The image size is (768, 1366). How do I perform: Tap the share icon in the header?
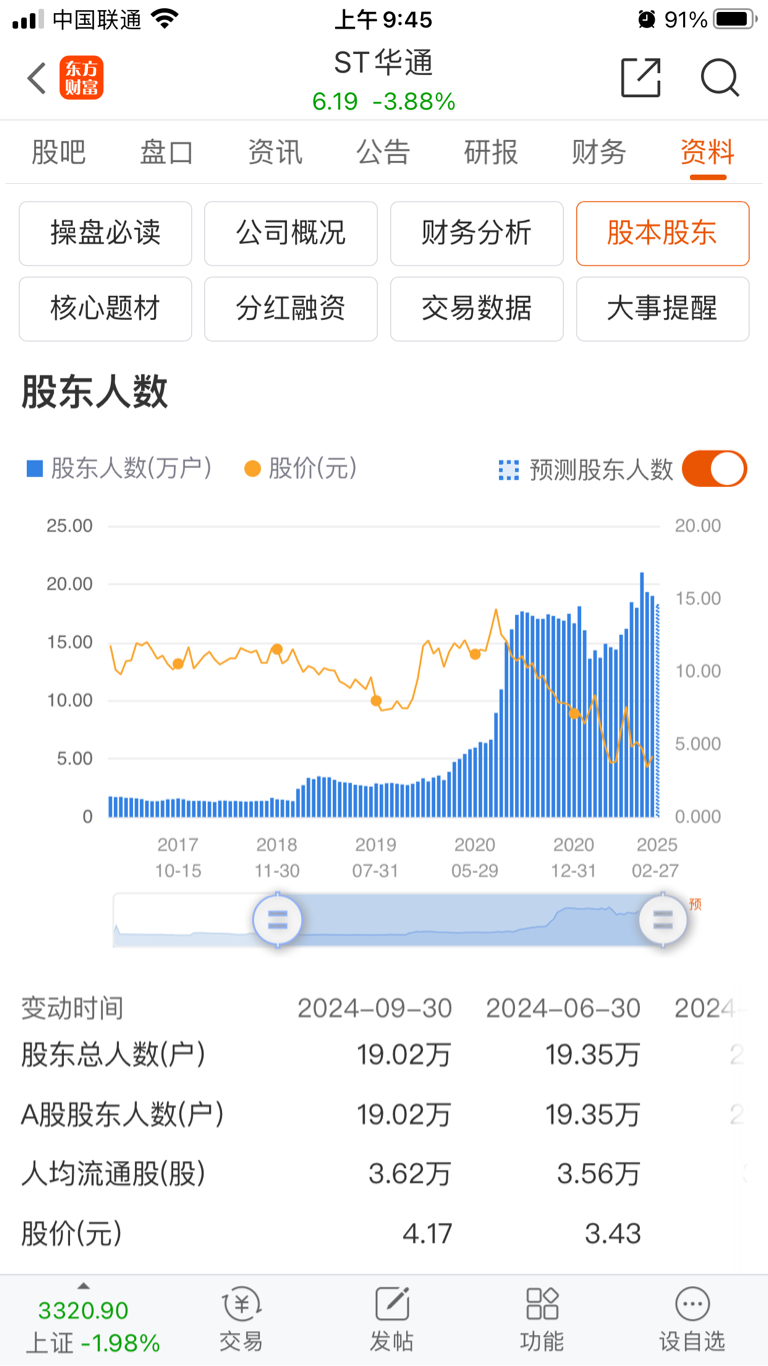click(x=641, y=77)
